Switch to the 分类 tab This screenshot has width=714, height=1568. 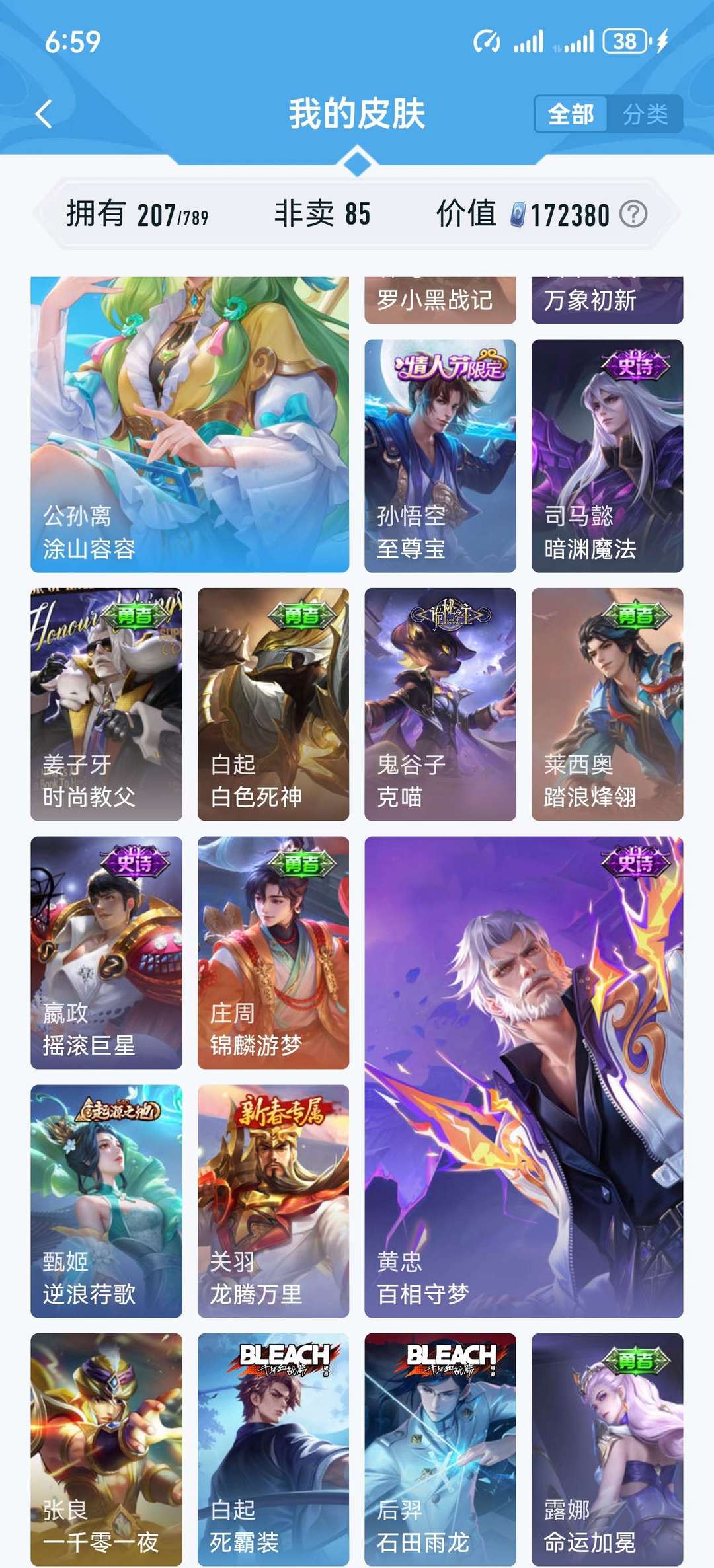(x=646, y=114)
